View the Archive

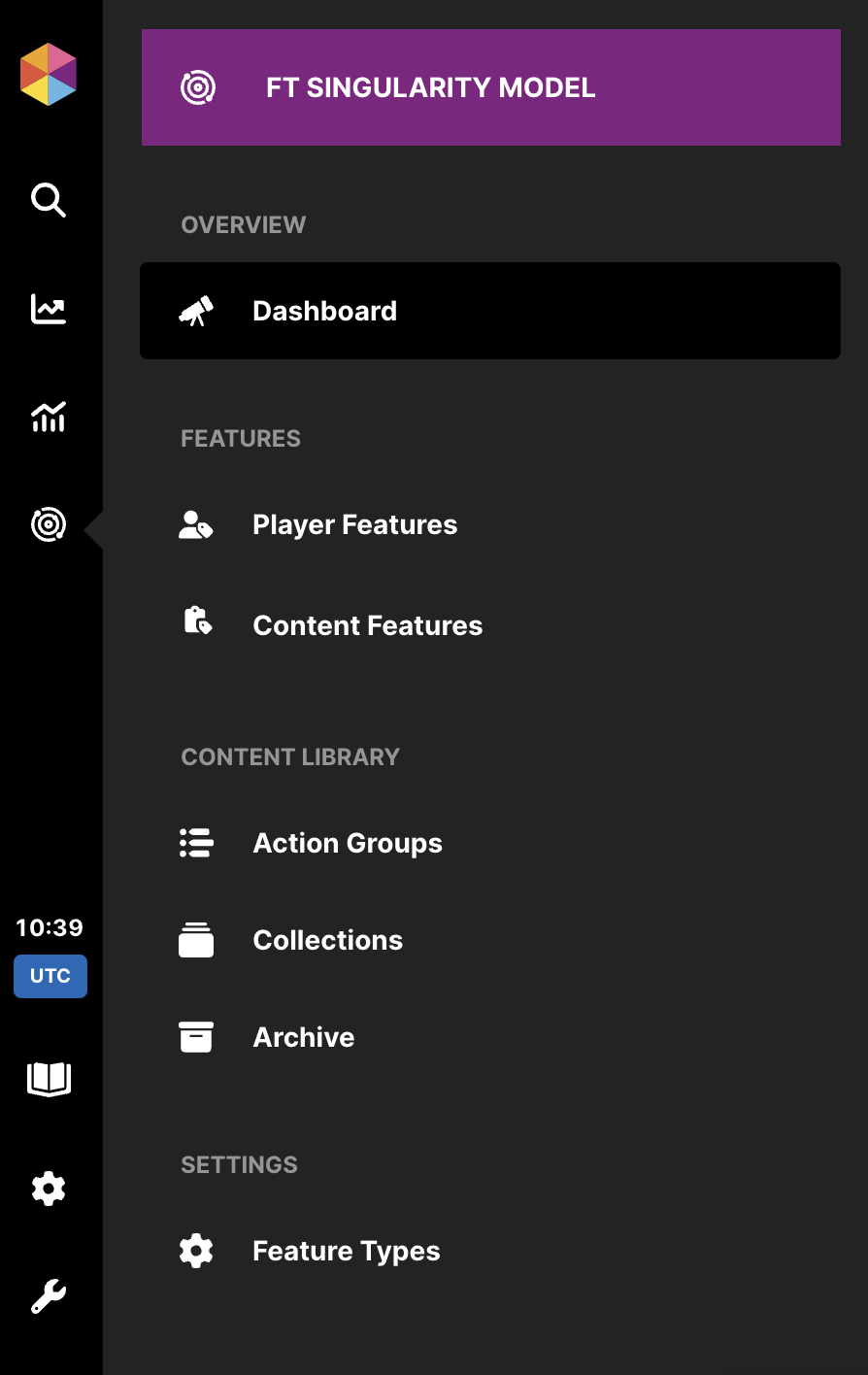click(303, 1037)
